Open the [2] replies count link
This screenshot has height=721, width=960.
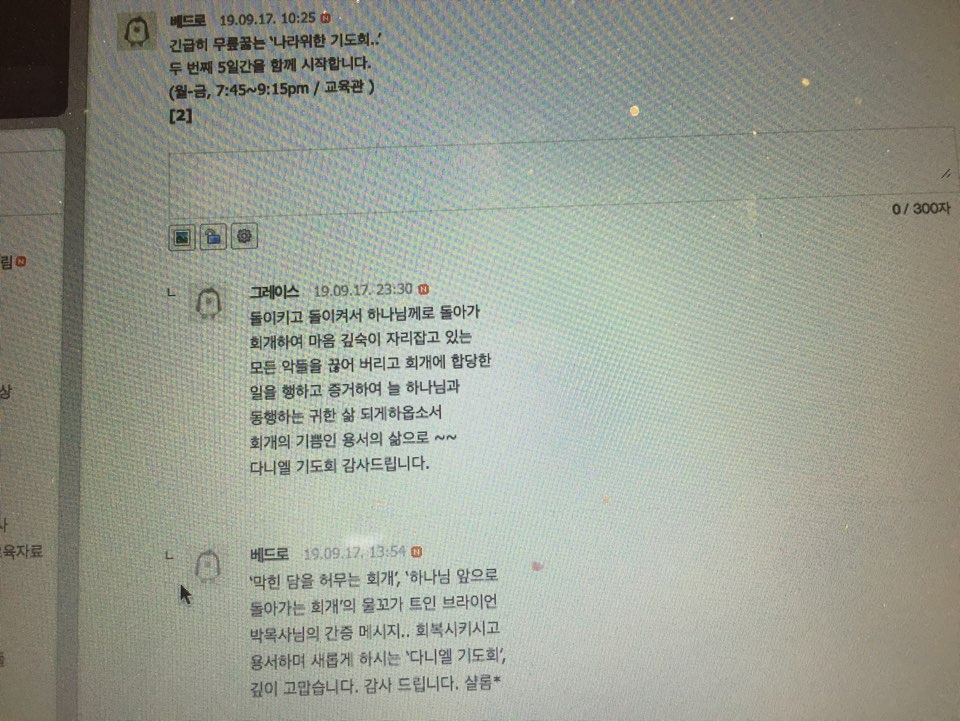point(181,115)
